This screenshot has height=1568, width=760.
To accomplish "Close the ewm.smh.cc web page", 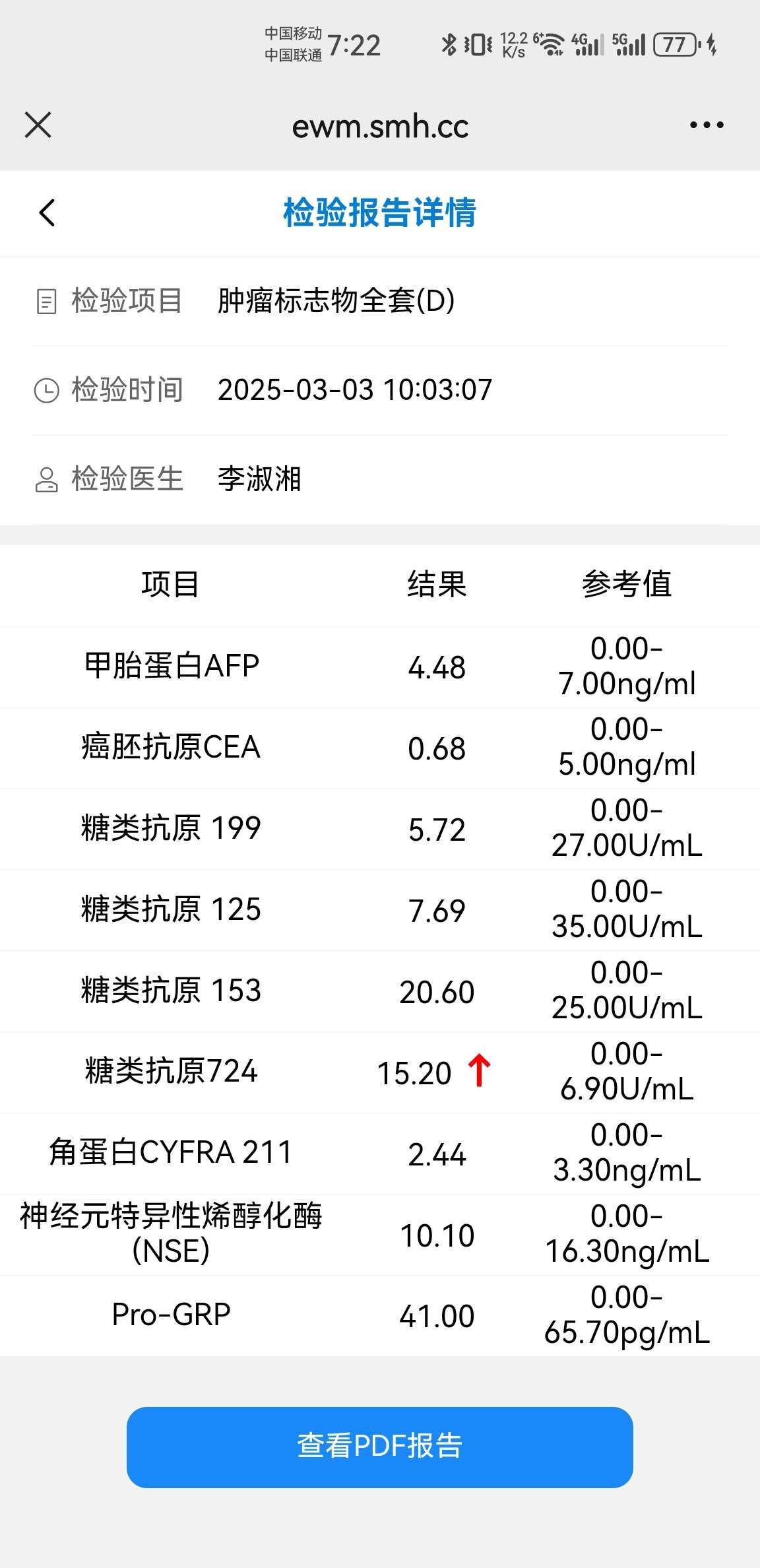I will [x=38, y=125].
